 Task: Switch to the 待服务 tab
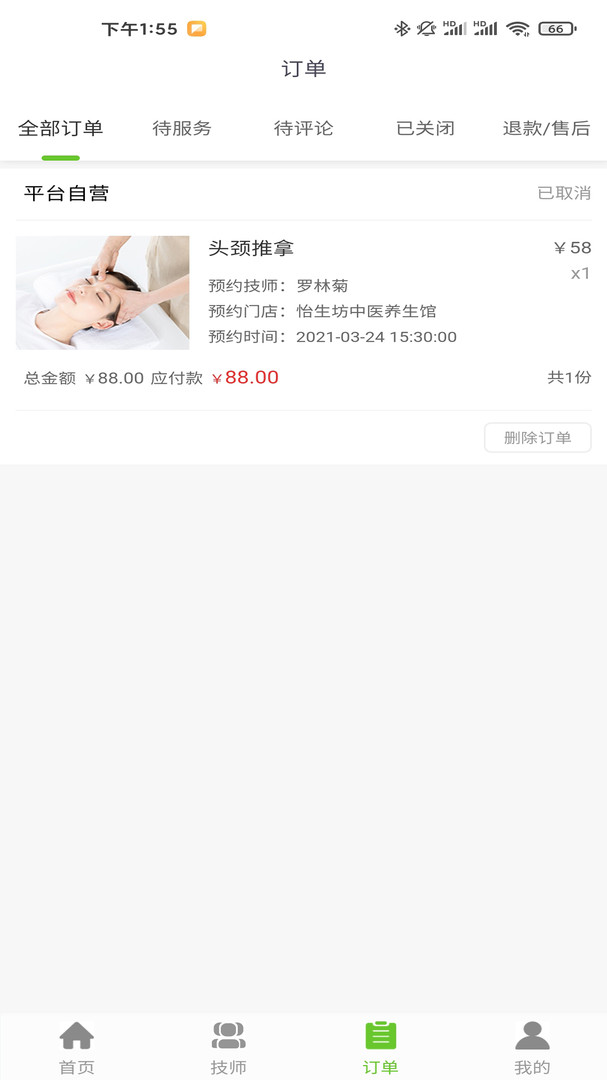pyautogui.click(x=182, y=129)
